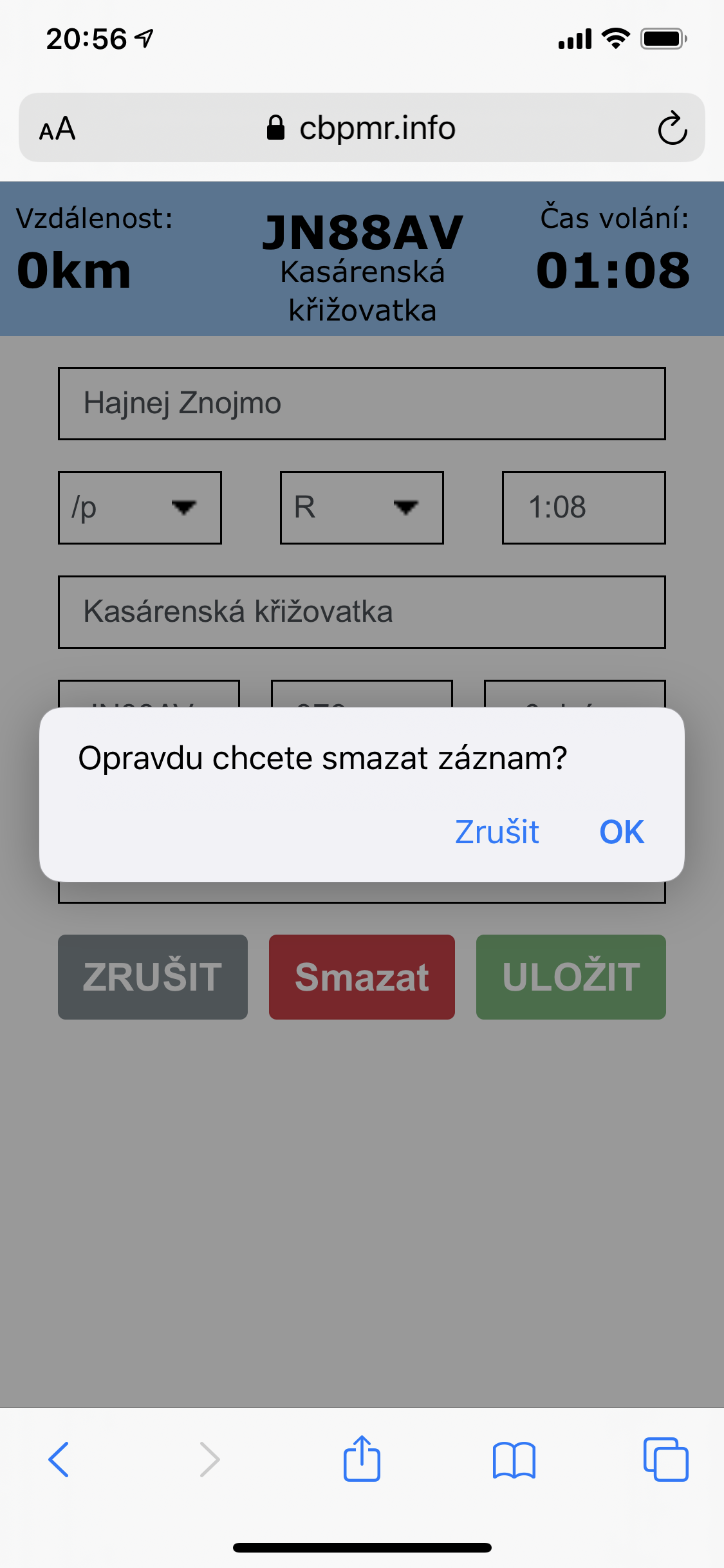724x1568 pixels.
Task: Open Safari bookmarks
Action: tap(514, 1459)
